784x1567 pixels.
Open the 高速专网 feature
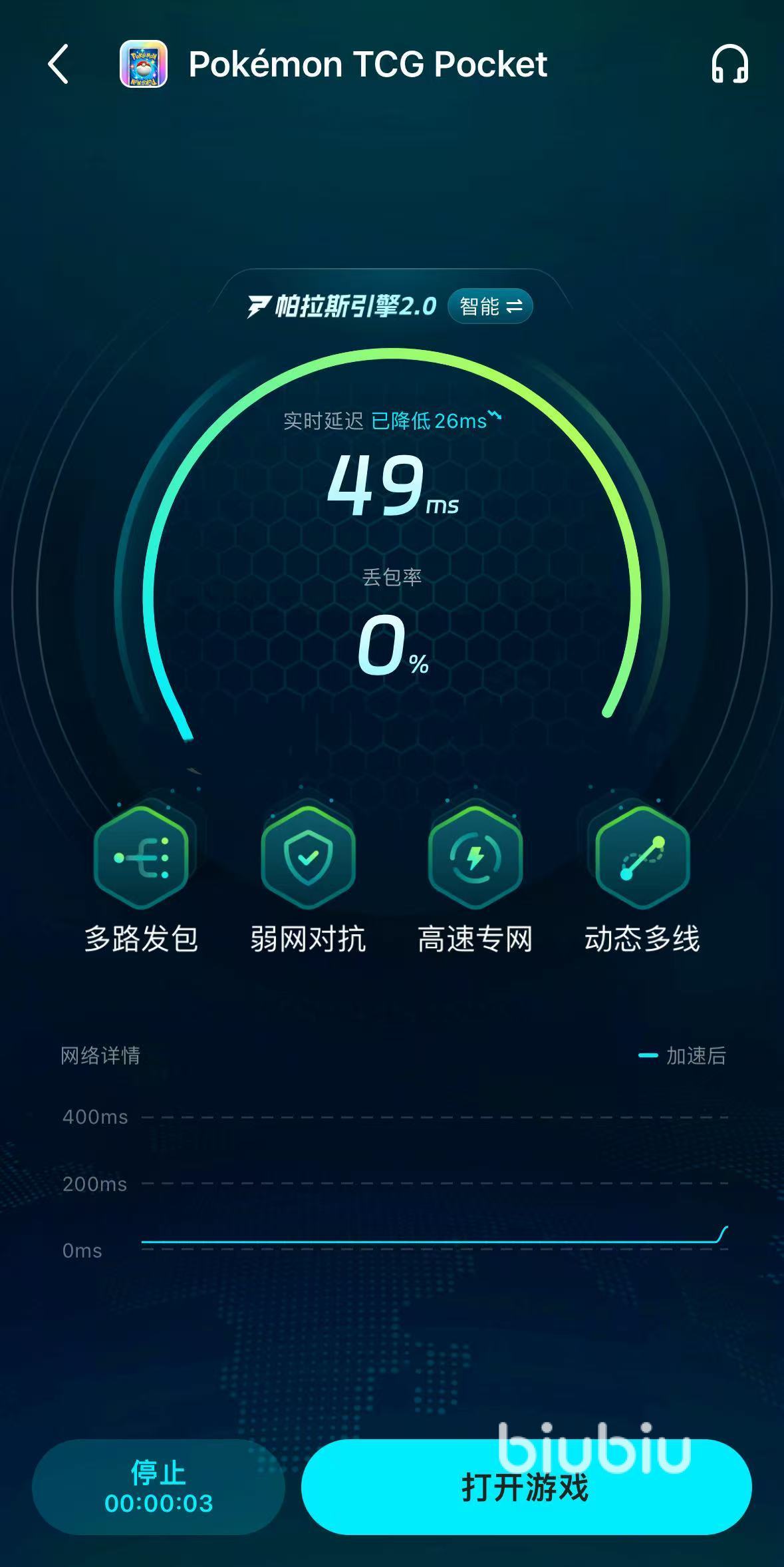[x=475, y=857]
